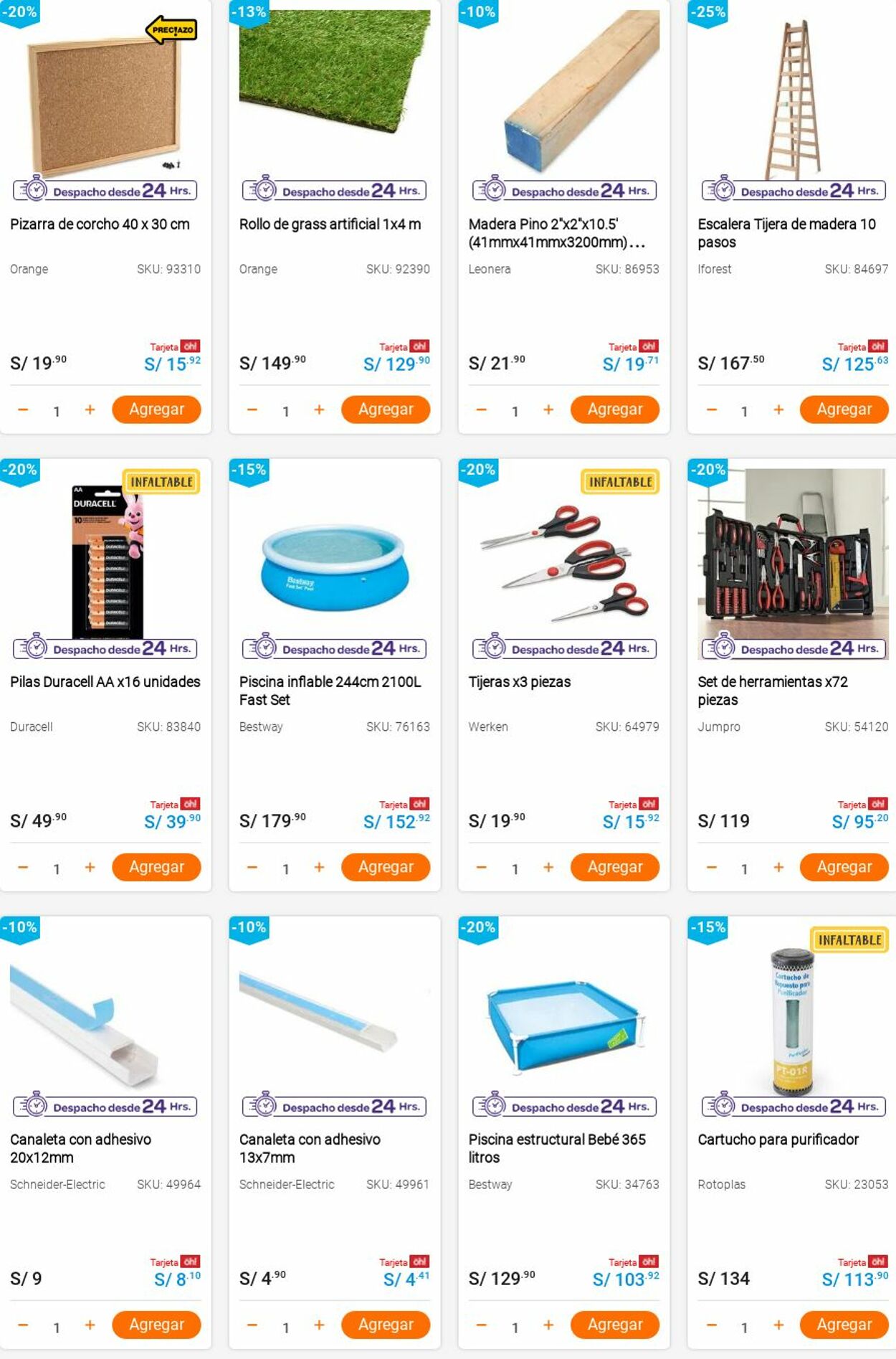Viewport: 896px width, 1359px height.
Task: Increase quantity of Madera Pino with plus control
Action: coord(547,409)
